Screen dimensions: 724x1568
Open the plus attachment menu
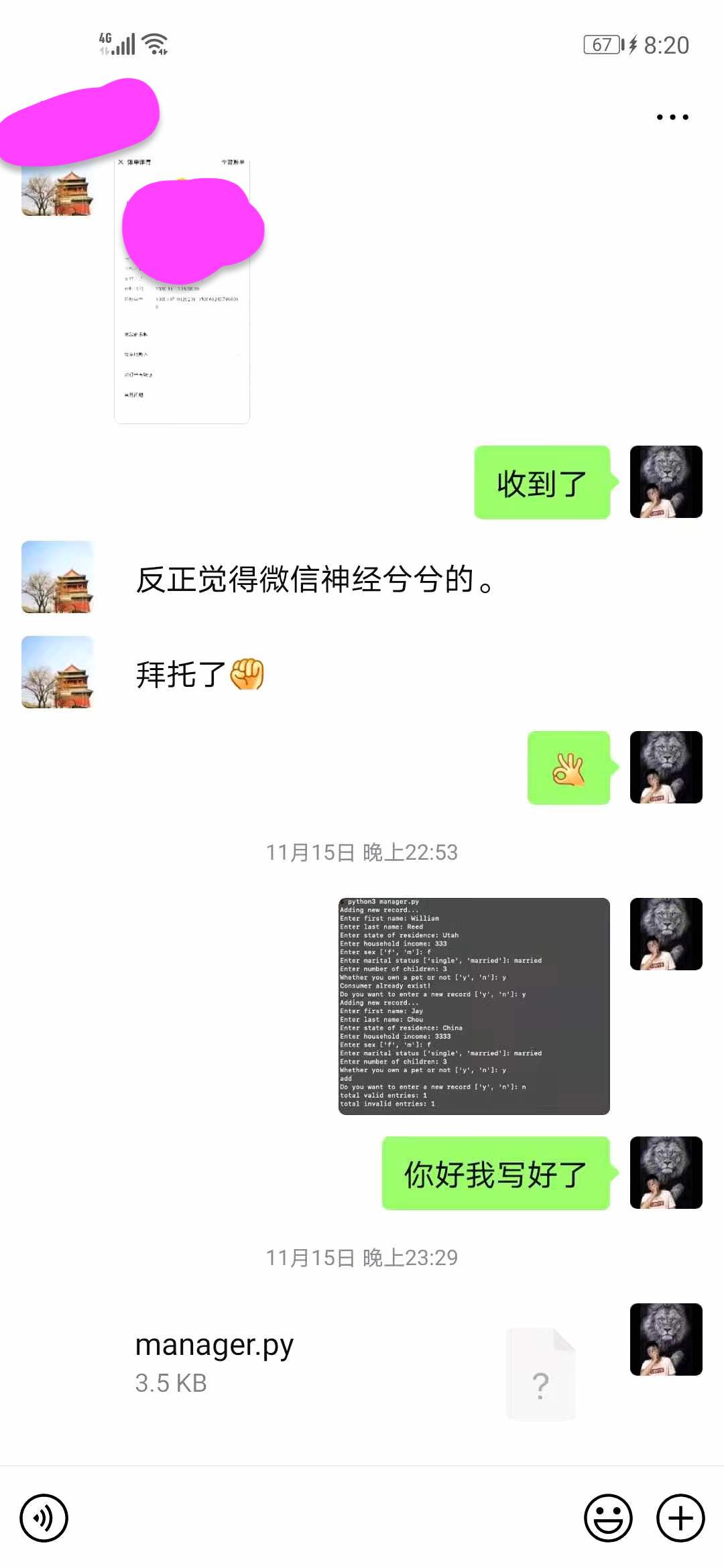pos(680,1518)
